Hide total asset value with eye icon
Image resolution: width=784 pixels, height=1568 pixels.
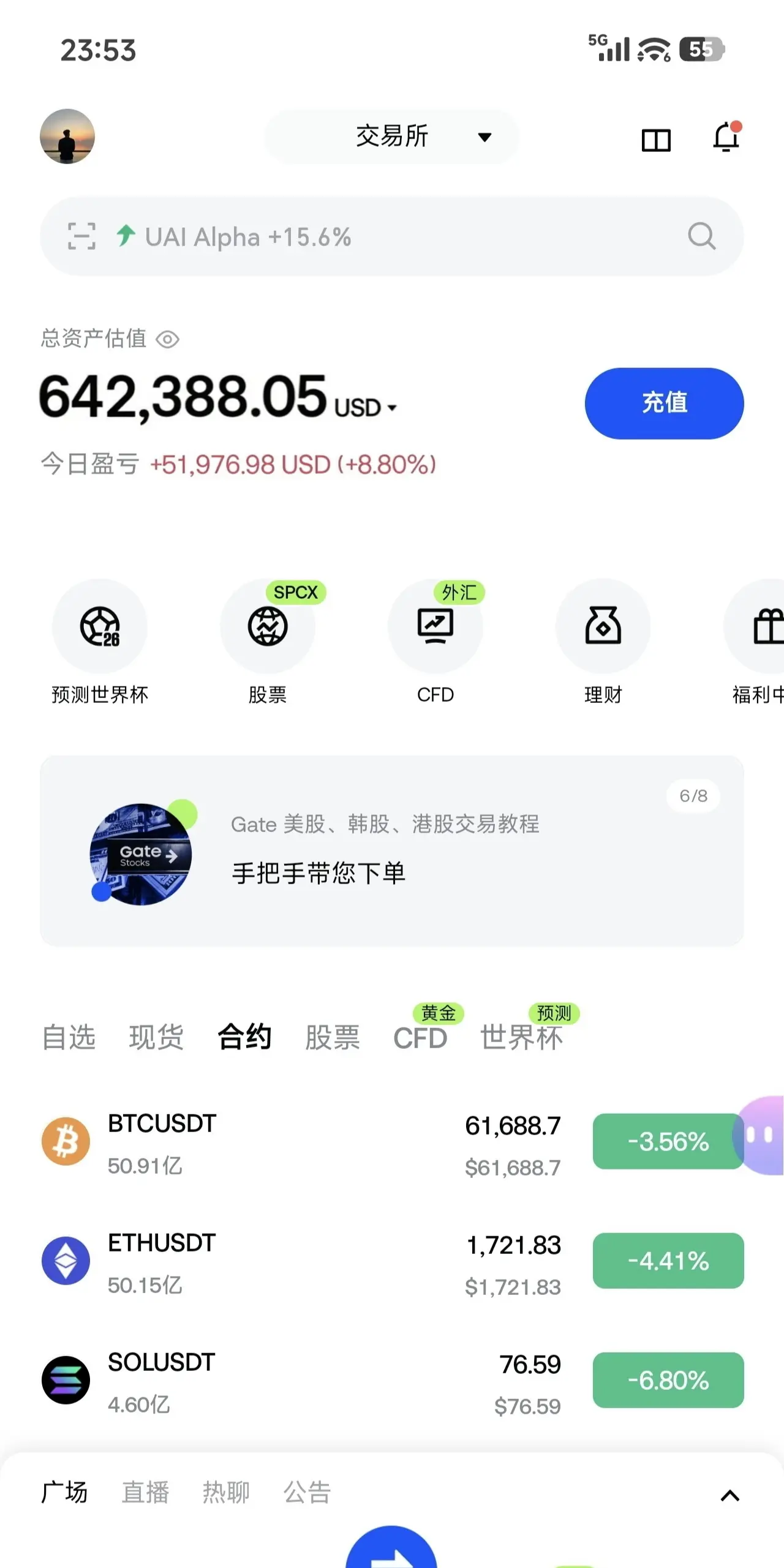pos(168,339)
